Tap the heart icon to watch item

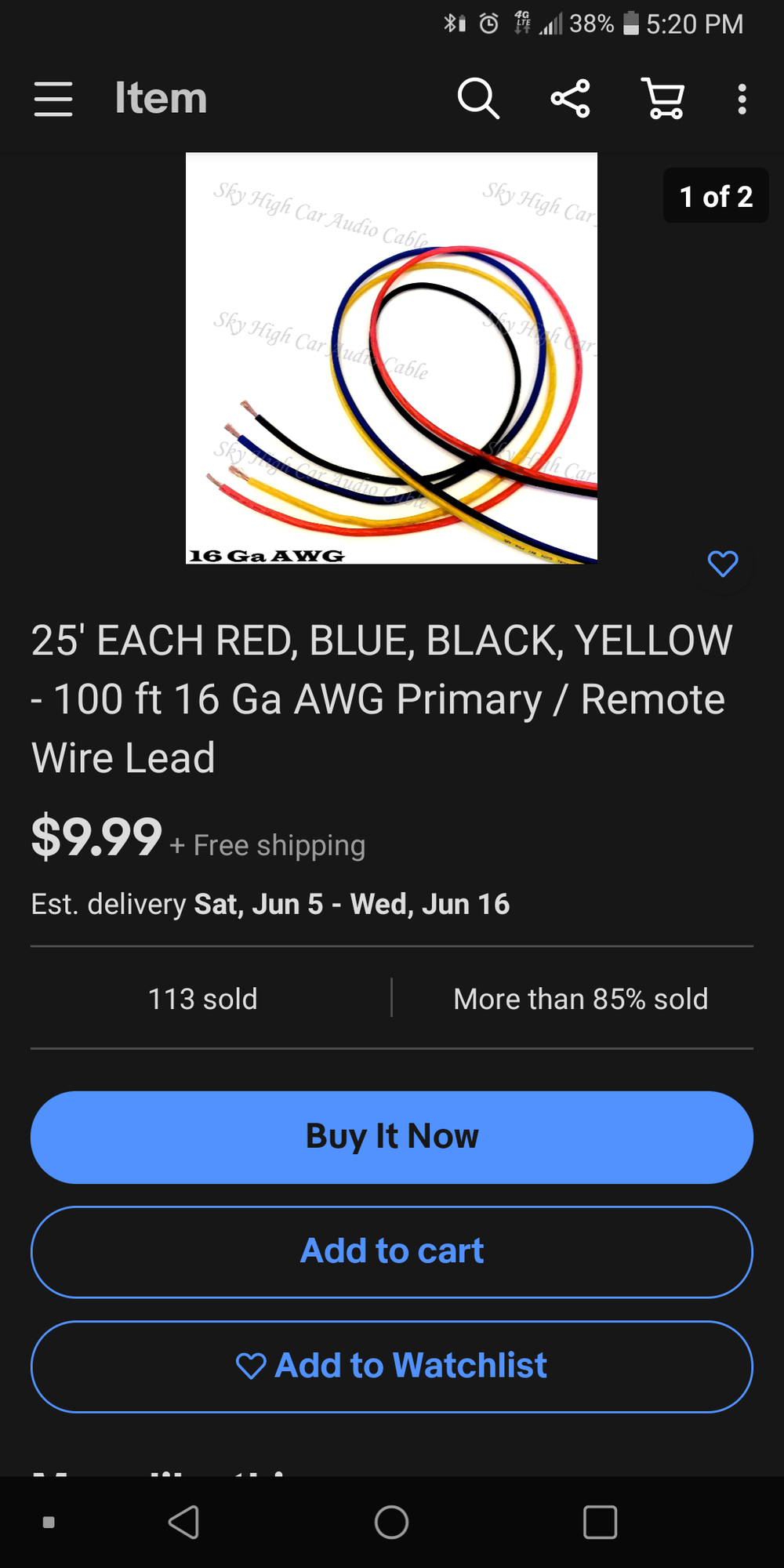click(722, 563)
